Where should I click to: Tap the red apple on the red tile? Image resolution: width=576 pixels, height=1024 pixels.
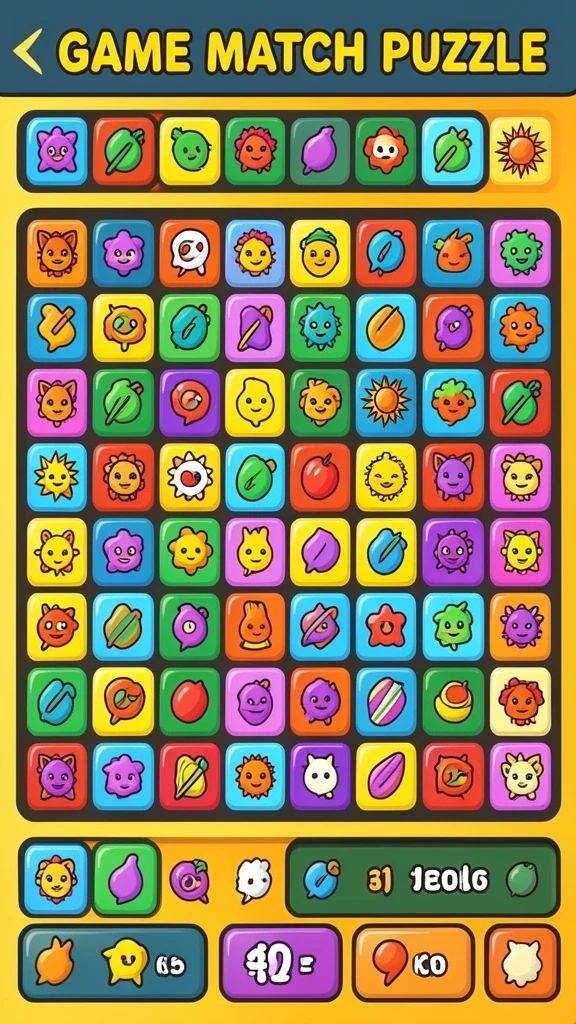pos(320,477)
